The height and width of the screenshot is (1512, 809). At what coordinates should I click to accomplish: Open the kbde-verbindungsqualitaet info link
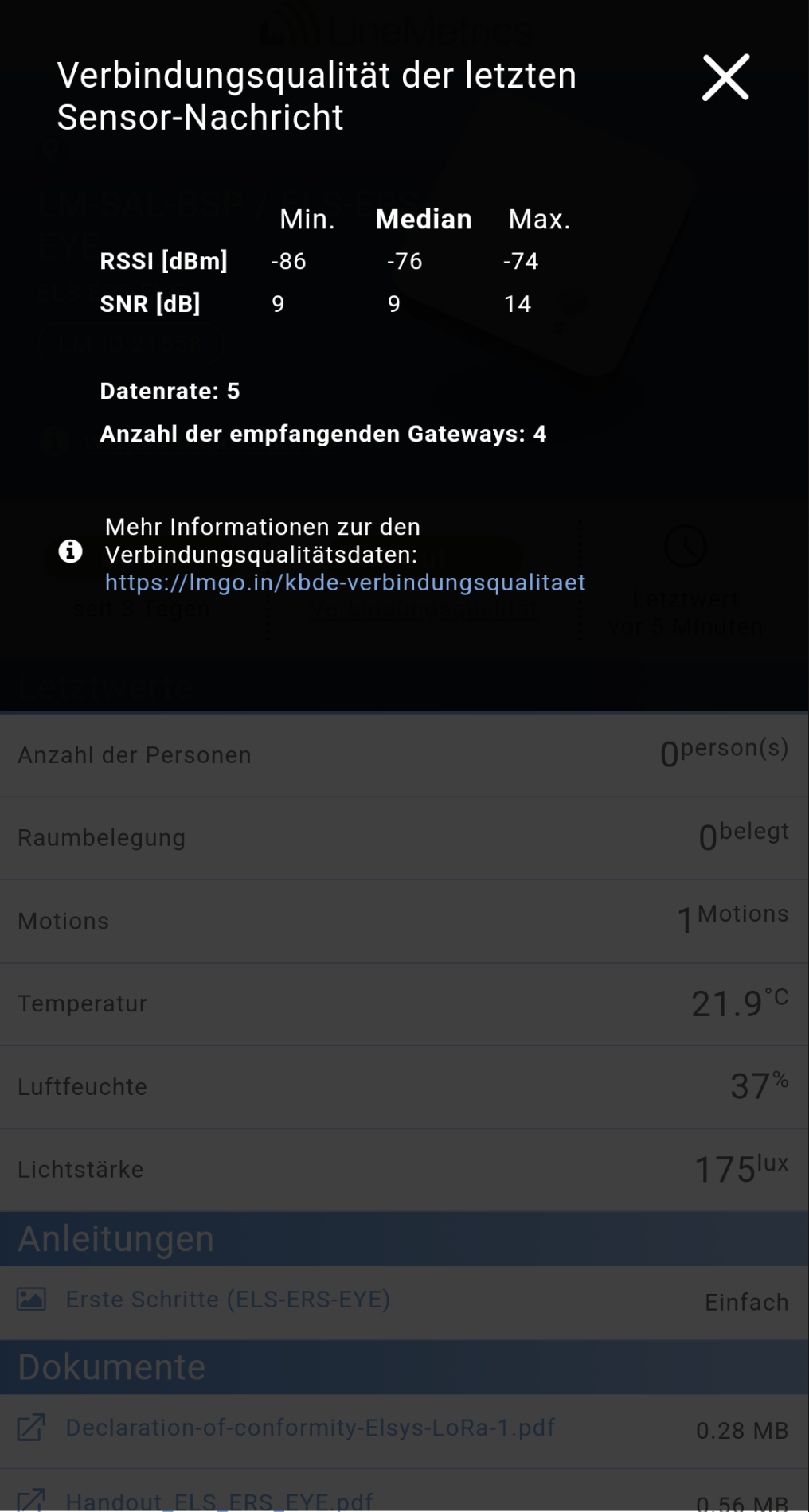click(x=345, y=583)
